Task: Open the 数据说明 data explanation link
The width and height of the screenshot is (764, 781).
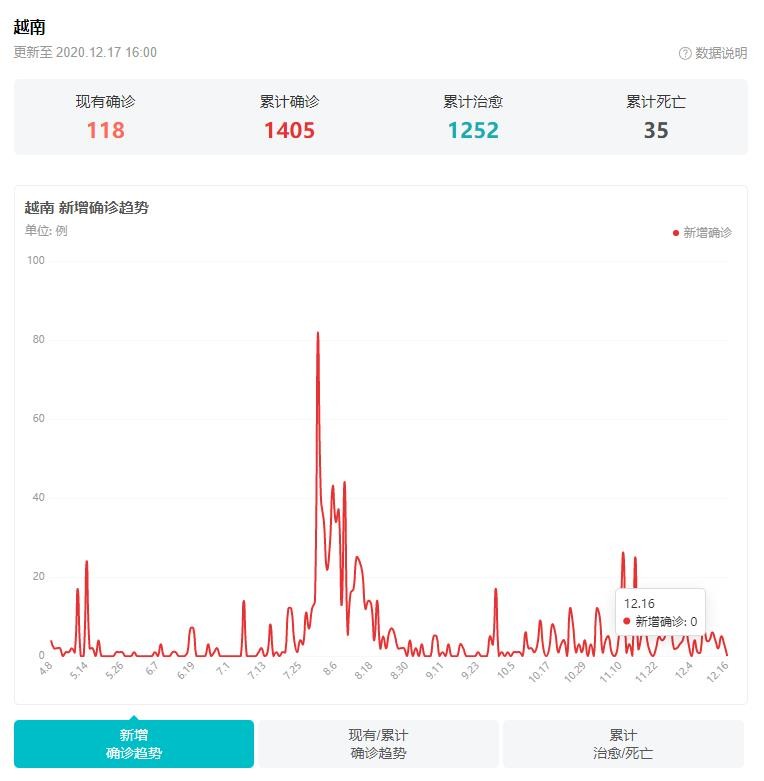Action: pos(713,53)
